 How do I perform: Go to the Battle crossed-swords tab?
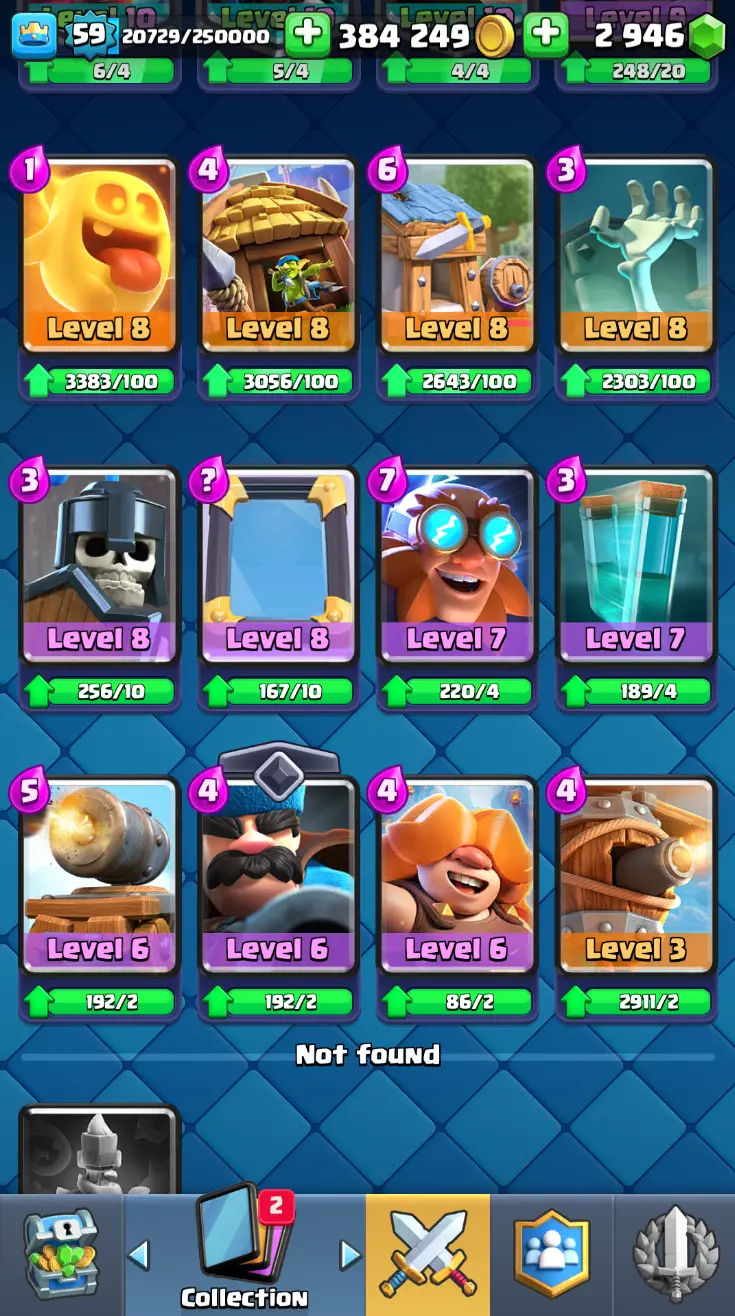pyautogui.click(x=428, y=1255)
